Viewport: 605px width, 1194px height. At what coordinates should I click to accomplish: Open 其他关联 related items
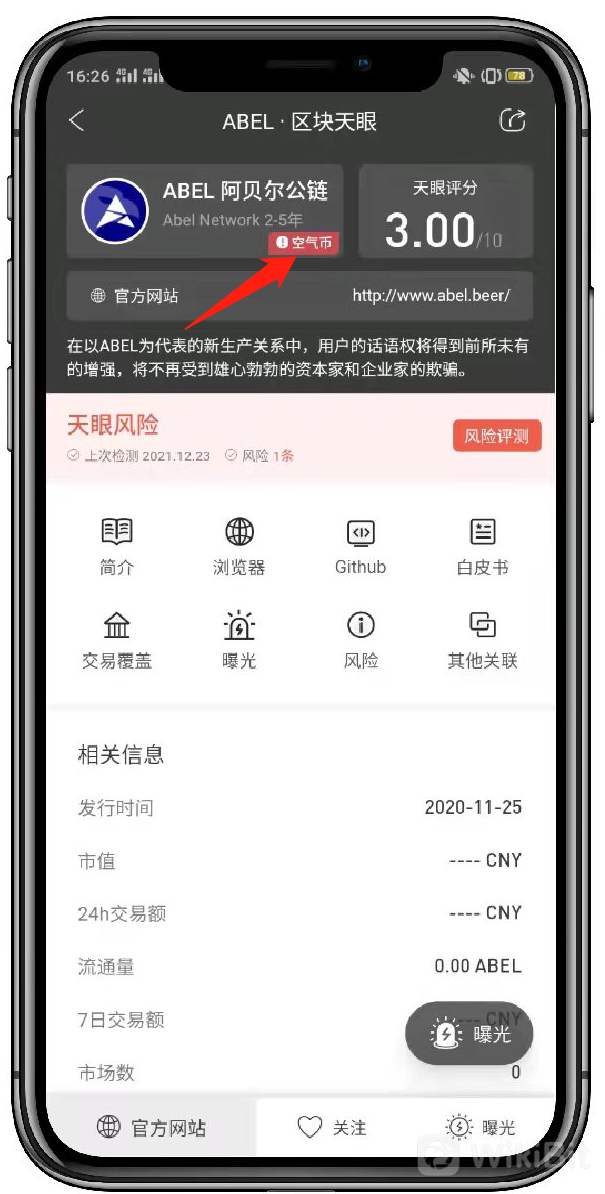pos(482,640)
